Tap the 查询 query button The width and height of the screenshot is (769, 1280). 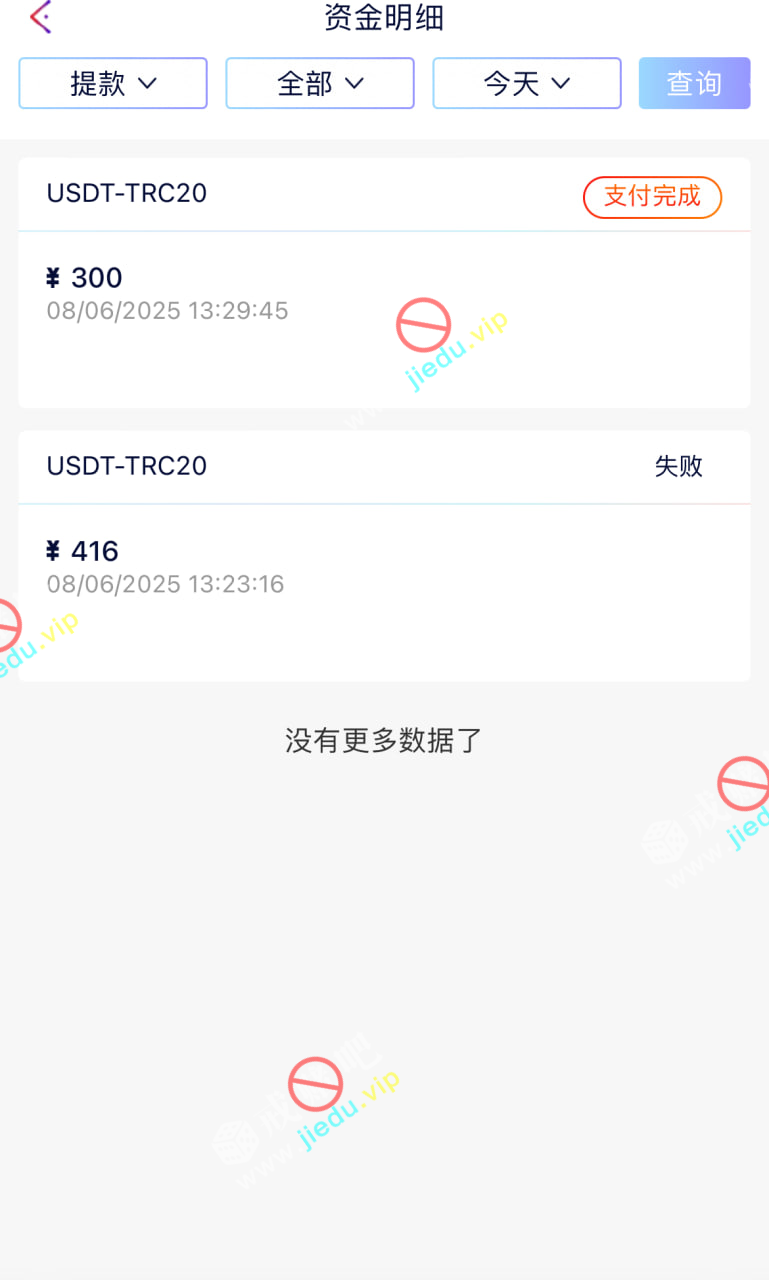coord(694,83)
